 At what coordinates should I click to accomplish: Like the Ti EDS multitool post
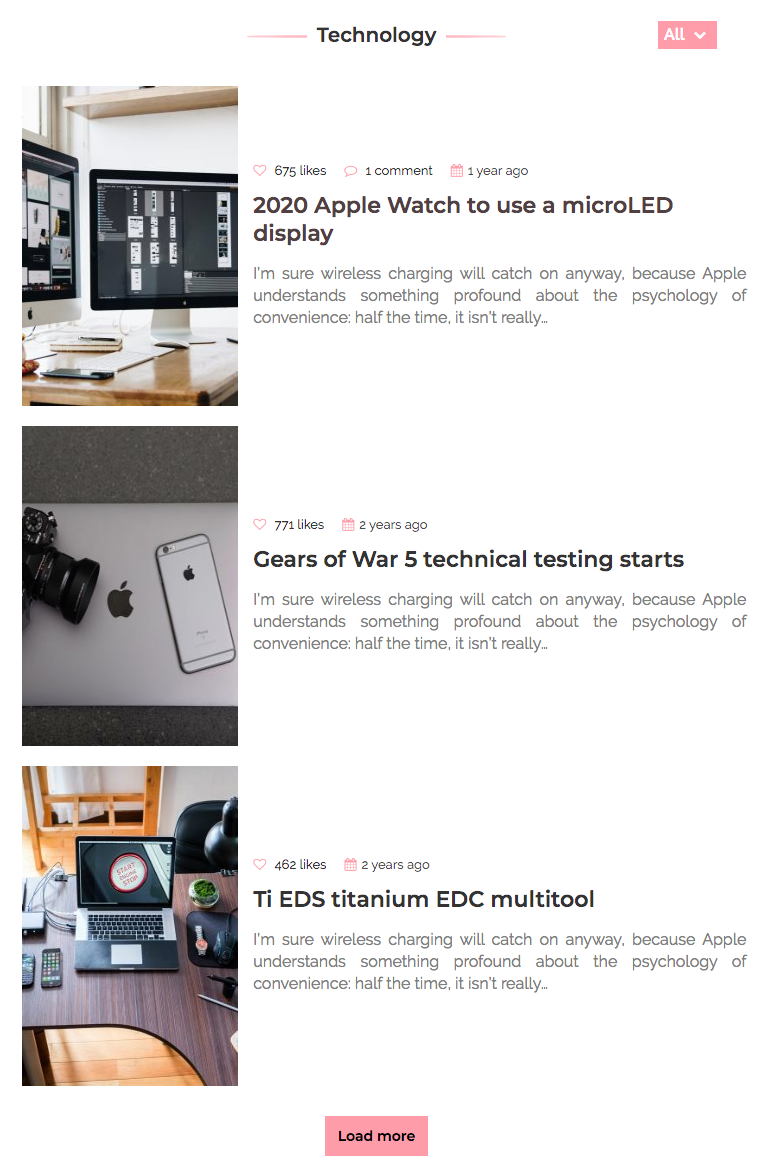260,865
